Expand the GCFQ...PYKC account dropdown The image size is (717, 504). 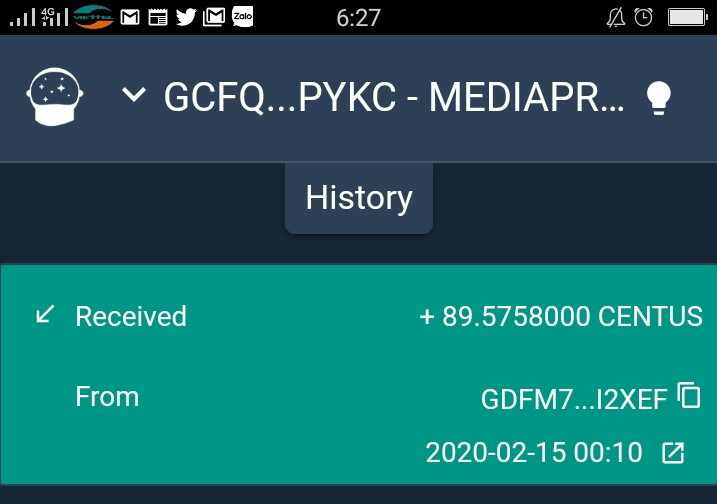133,96
